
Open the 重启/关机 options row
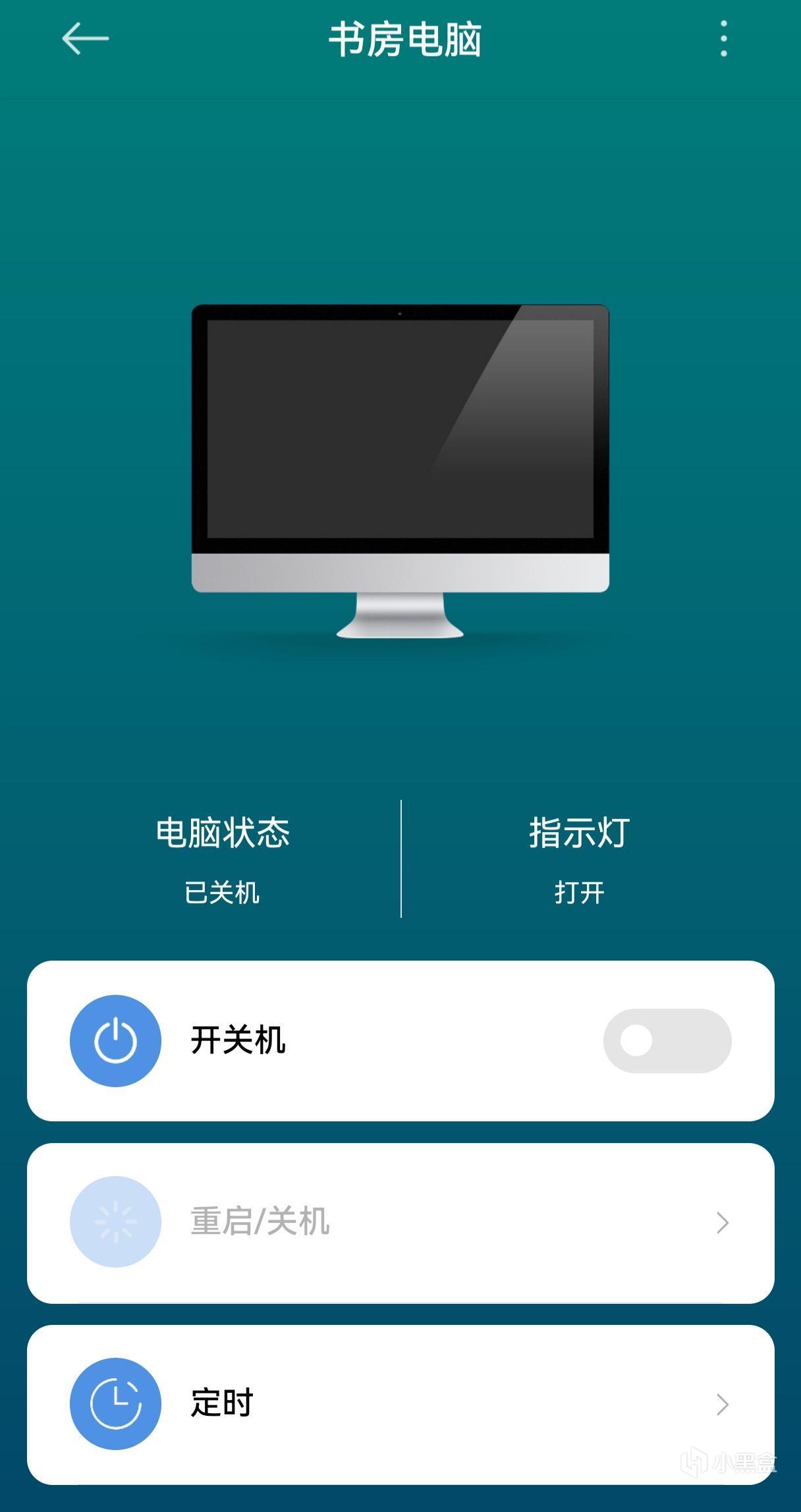400,1223
